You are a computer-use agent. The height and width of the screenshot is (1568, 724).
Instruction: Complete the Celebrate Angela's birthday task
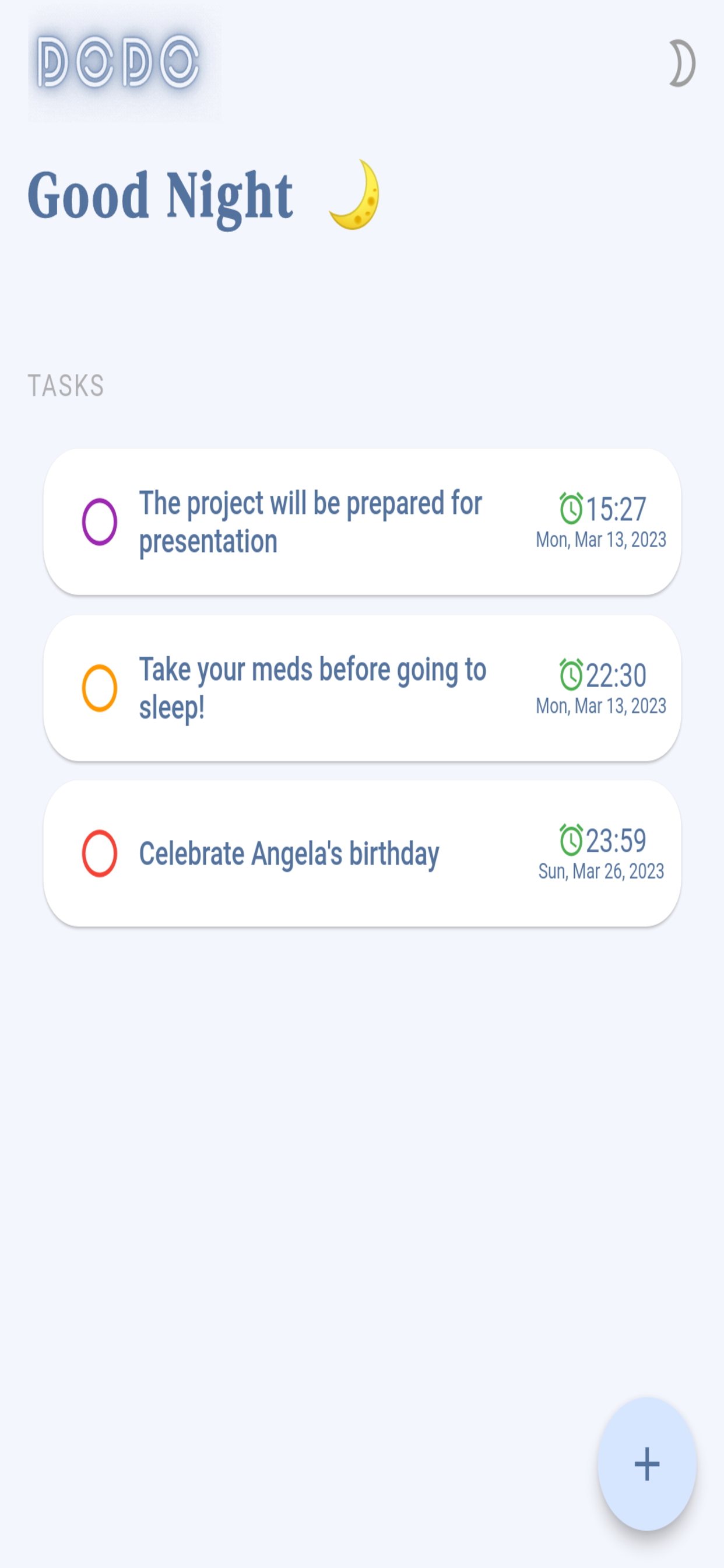coord(100,853)
